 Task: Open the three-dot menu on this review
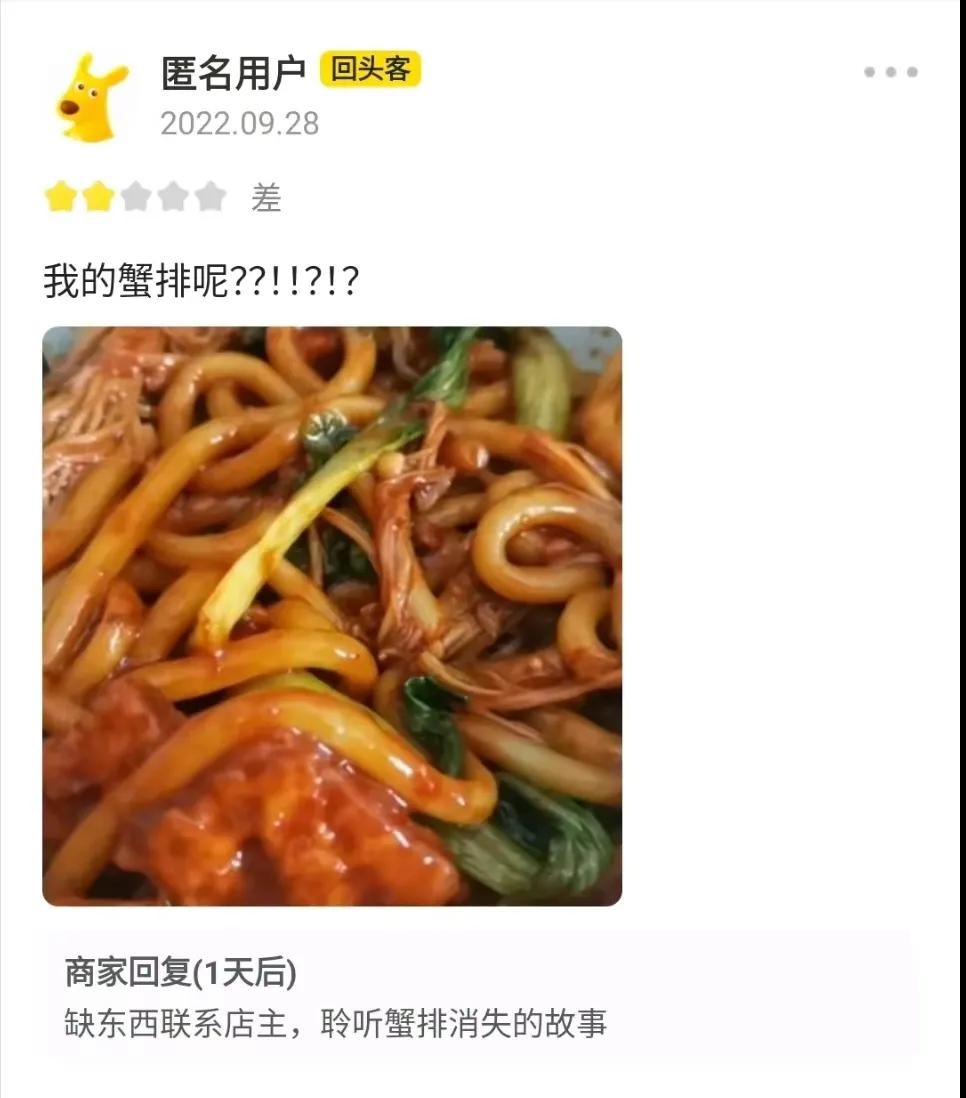(890, 72)
